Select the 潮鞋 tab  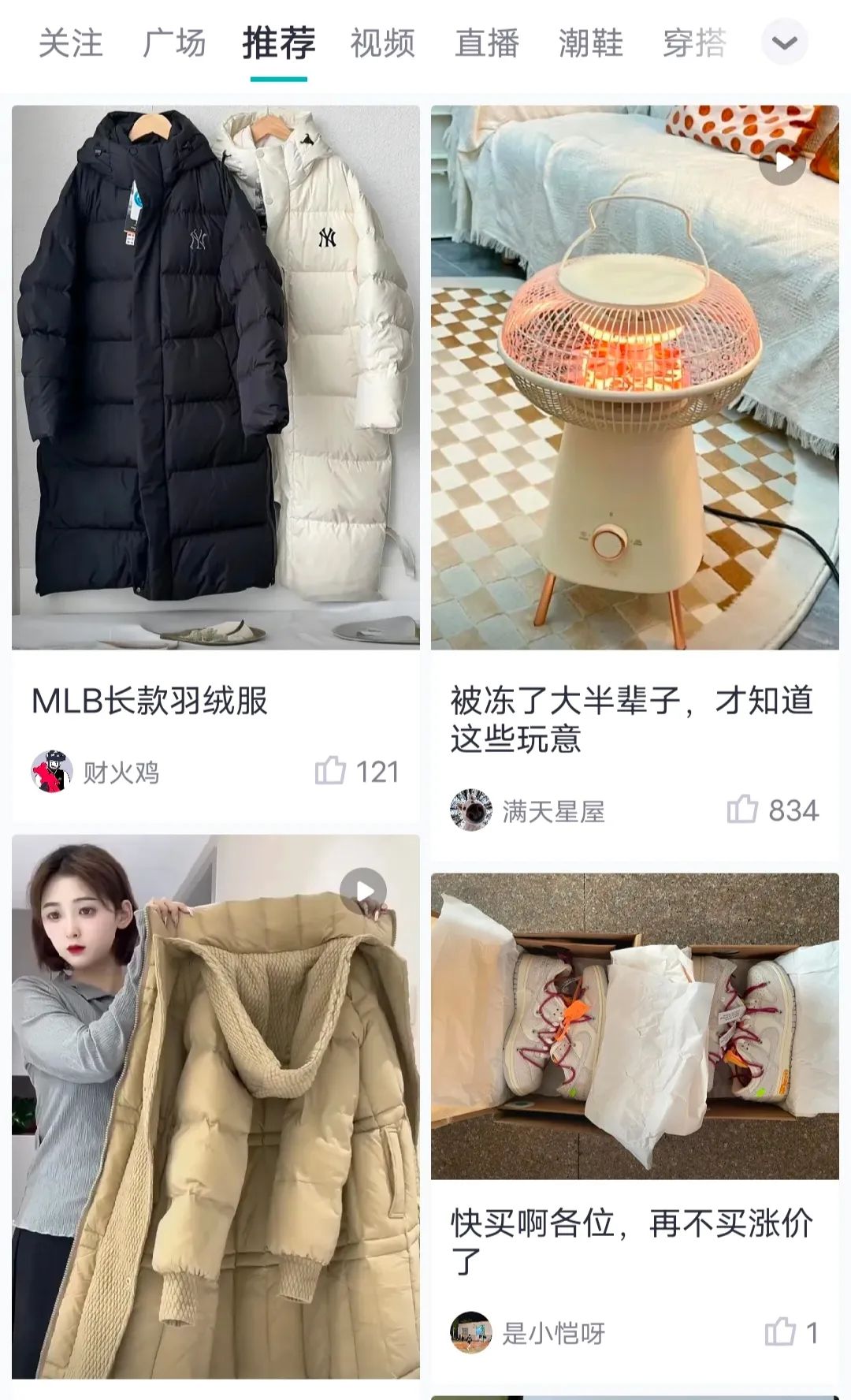(x=591, y=43)
